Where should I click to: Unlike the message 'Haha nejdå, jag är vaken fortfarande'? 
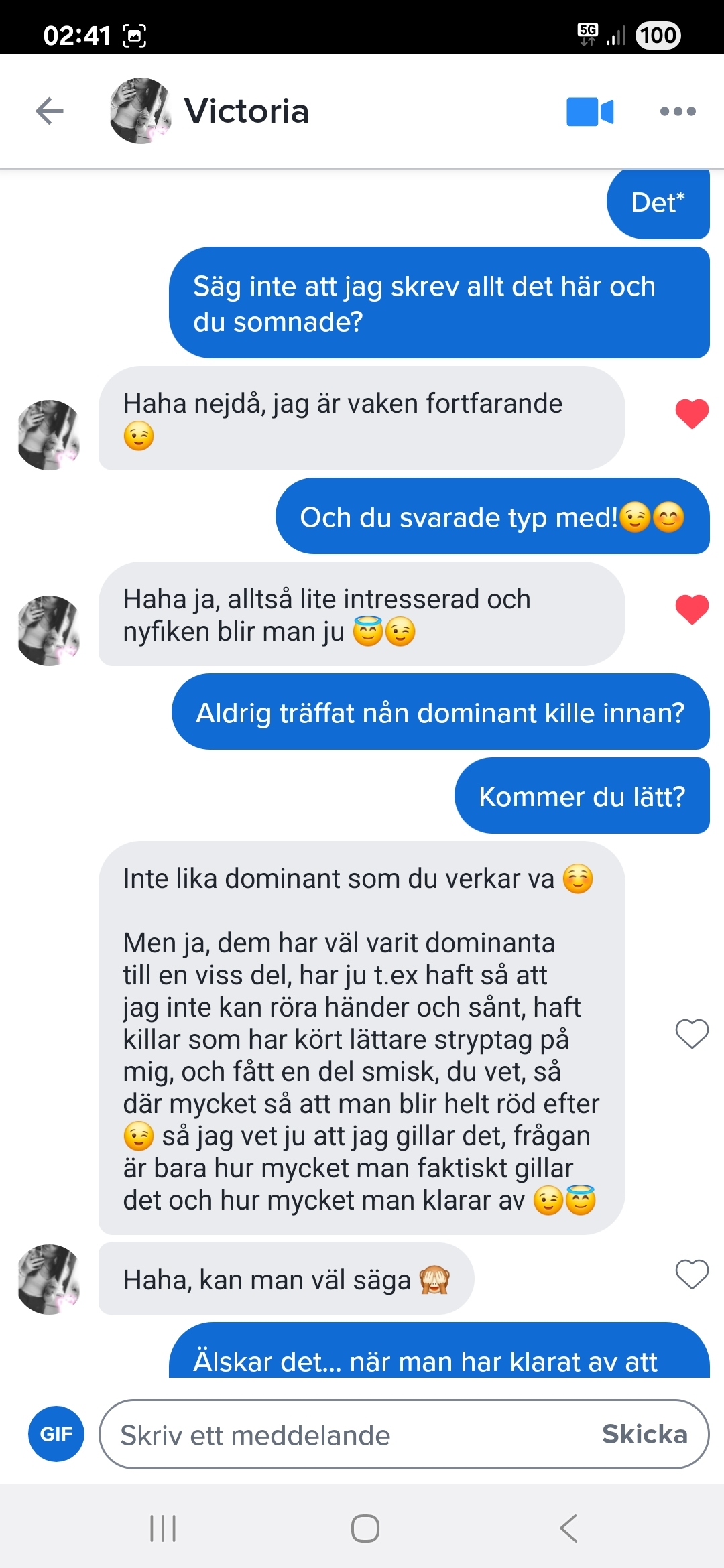[692, 413]
